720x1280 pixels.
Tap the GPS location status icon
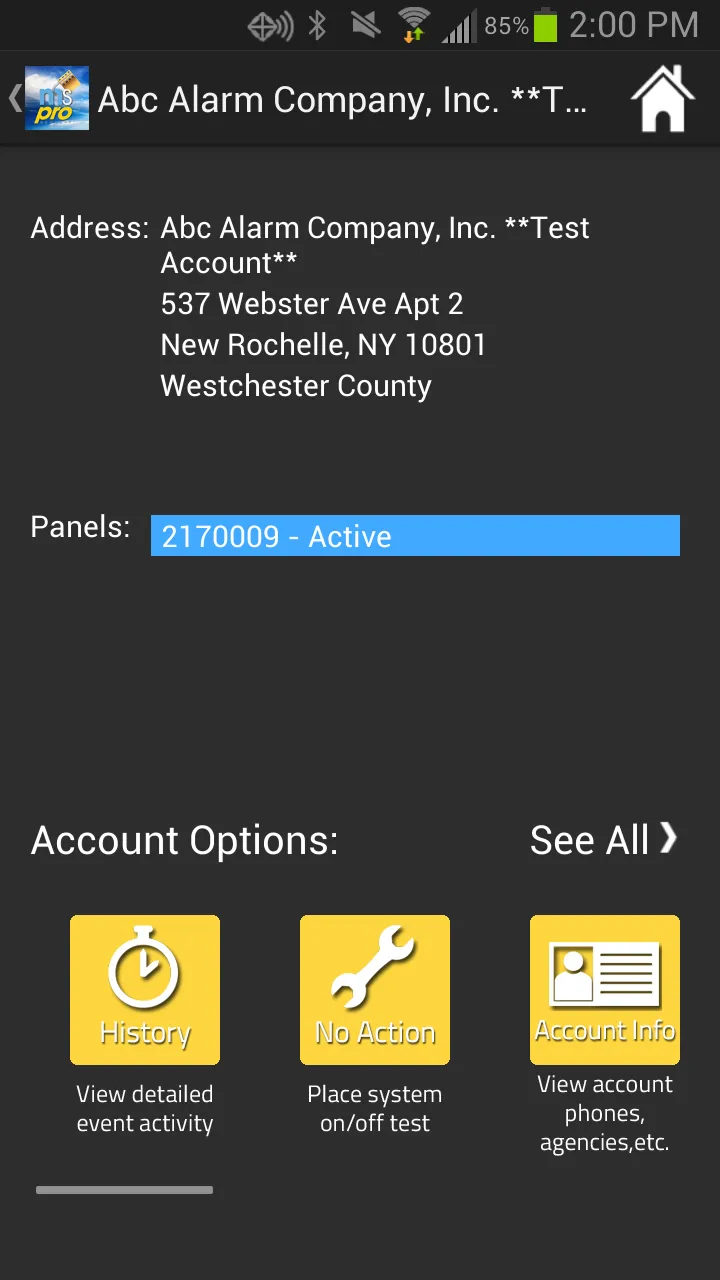(x=266, y=25)
